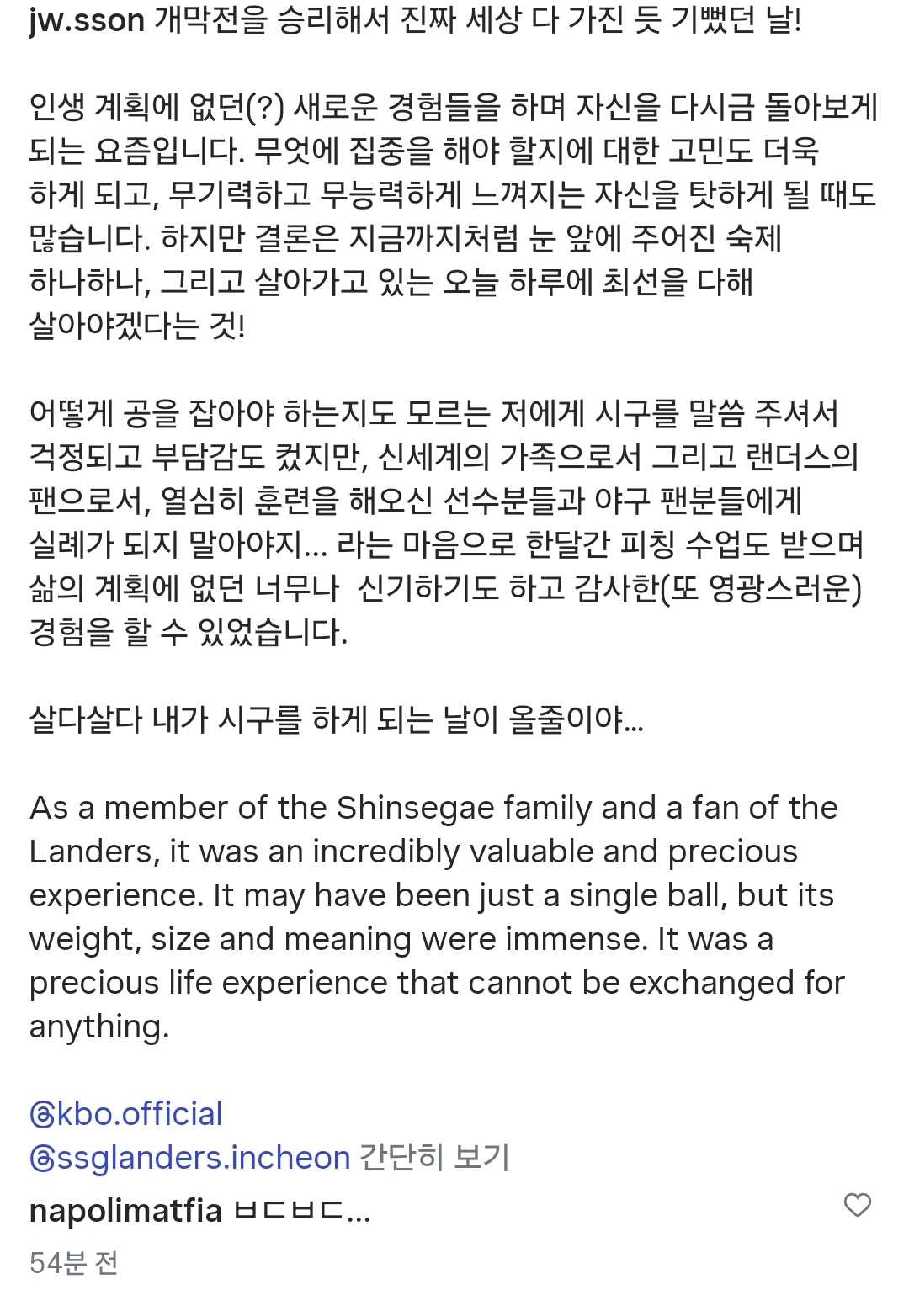This screenshot has width=909, height=1316.
Task: Open napolimatfia's profile from the comment
Action: coord(125,1211)
